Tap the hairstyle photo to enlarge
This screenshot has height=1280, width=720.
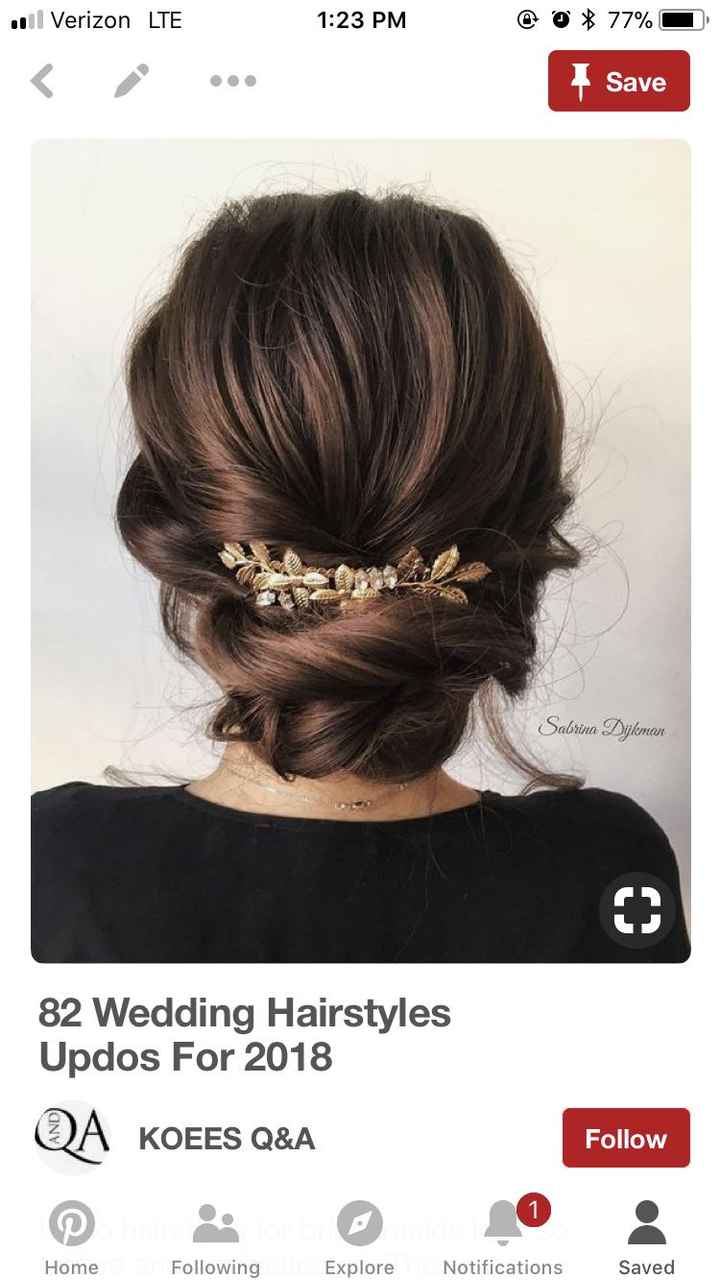[x=360, y=550]
